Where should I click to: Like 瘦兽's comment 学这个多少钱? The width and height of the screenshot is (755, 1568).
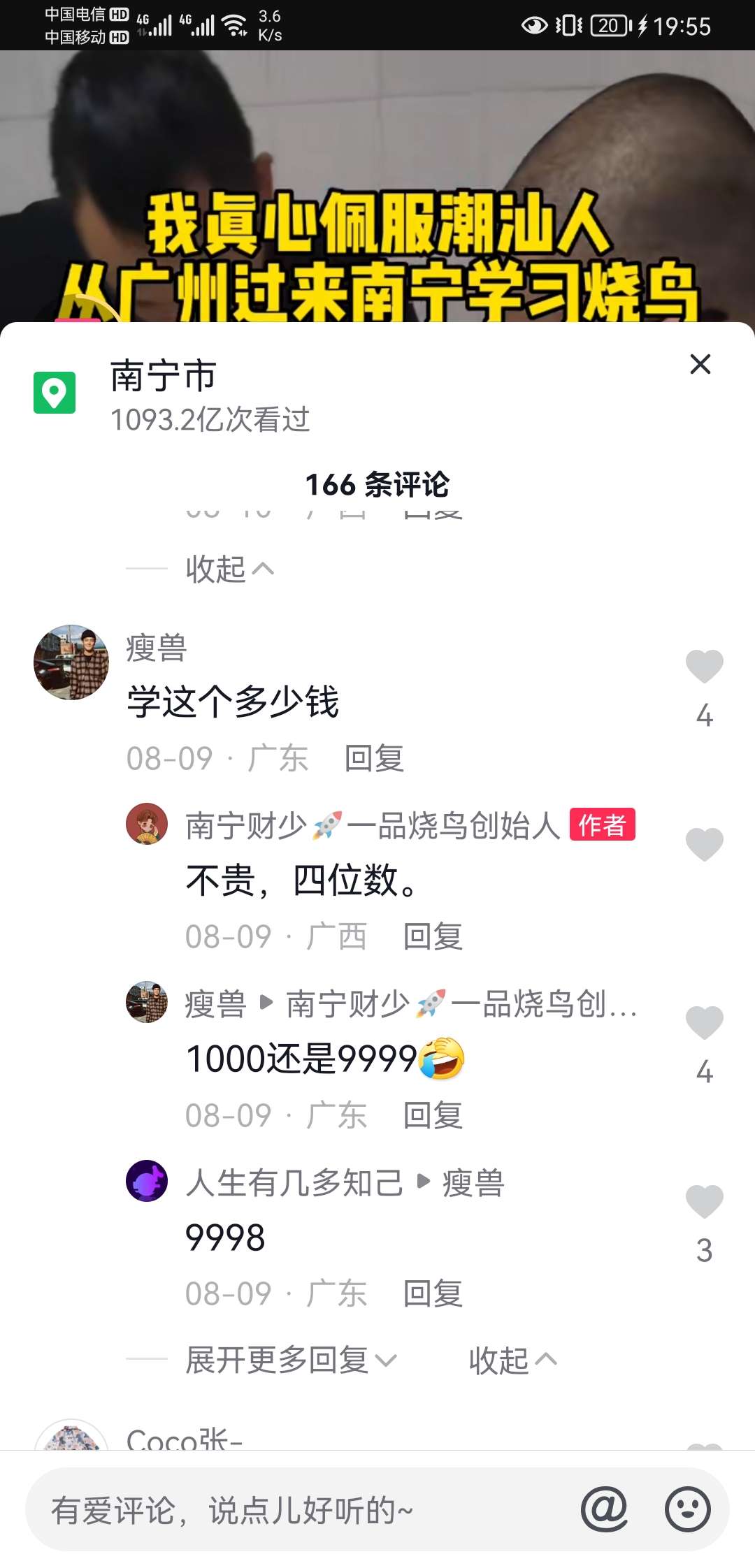tap(704, 666)
